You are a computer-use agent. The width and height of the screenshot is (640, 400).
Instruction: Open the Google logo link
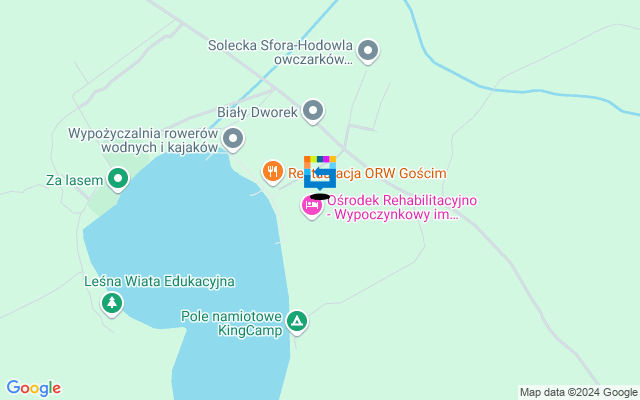pyautogui.click(x=33, y=388)
